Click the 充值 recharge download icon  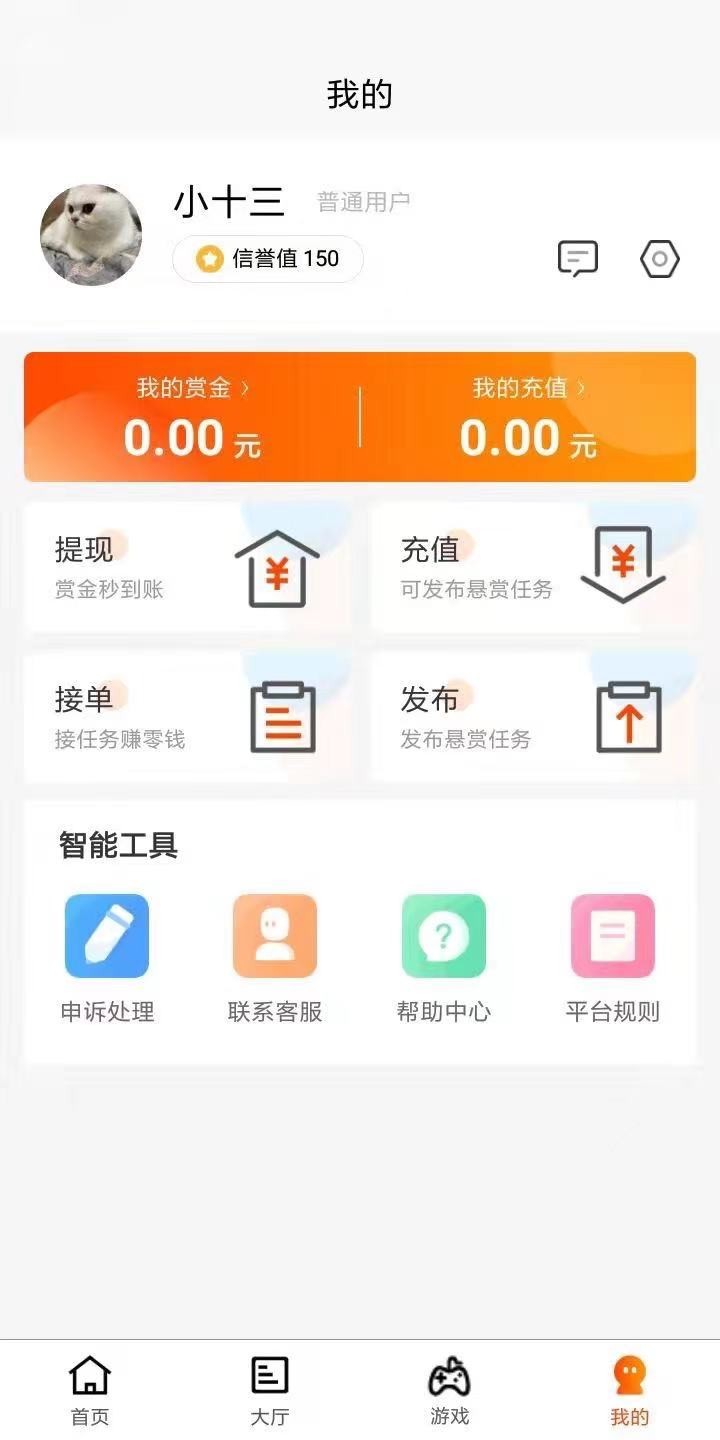click(x=622, y=565)
